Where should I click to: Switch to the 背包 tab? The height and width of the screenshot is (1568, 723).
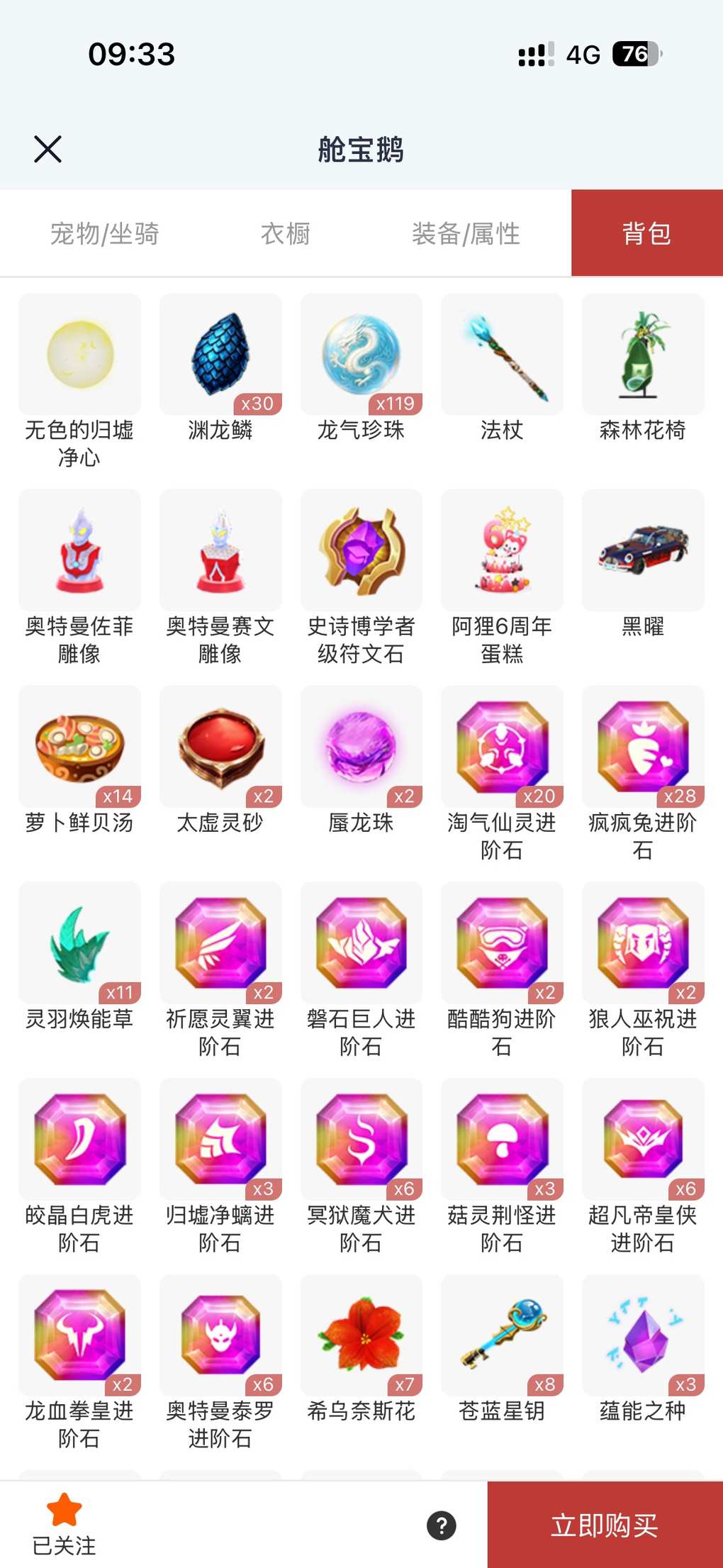point(646,233)
